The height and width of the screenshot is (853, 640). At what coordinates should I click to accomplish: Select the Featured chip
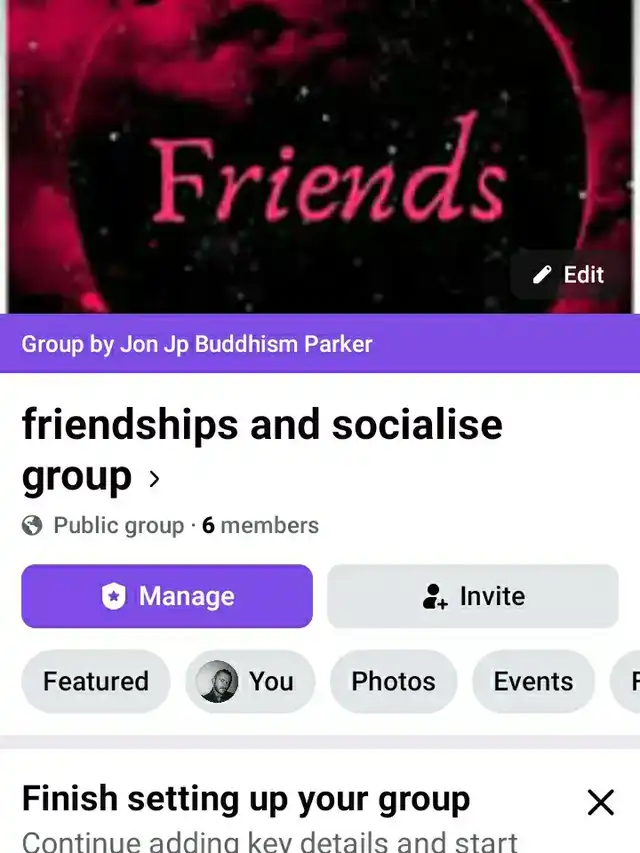click(x=96, y=682)
